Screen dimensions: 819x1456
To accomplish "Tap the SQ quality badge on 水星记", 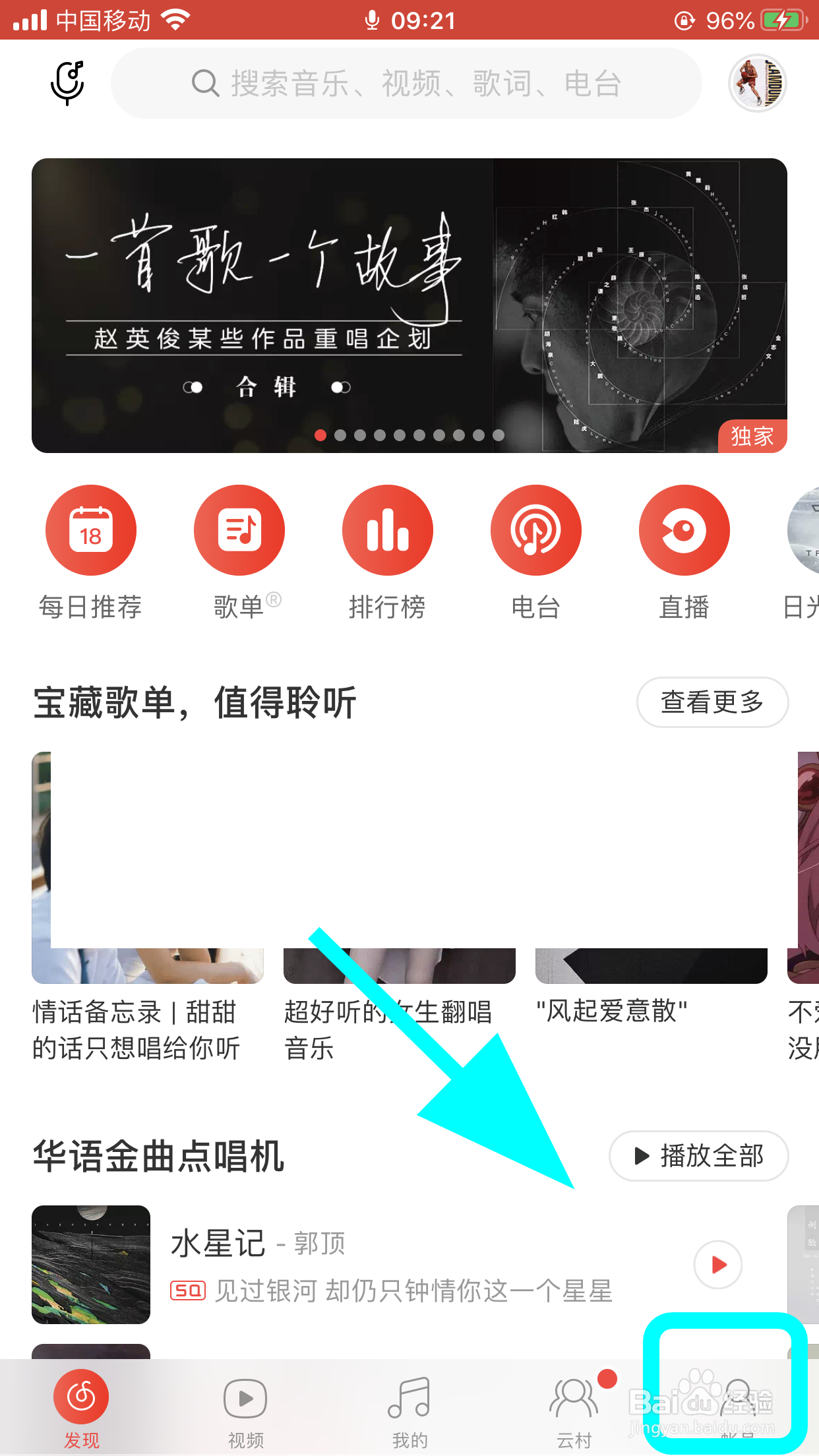I will pos(189,1292).
